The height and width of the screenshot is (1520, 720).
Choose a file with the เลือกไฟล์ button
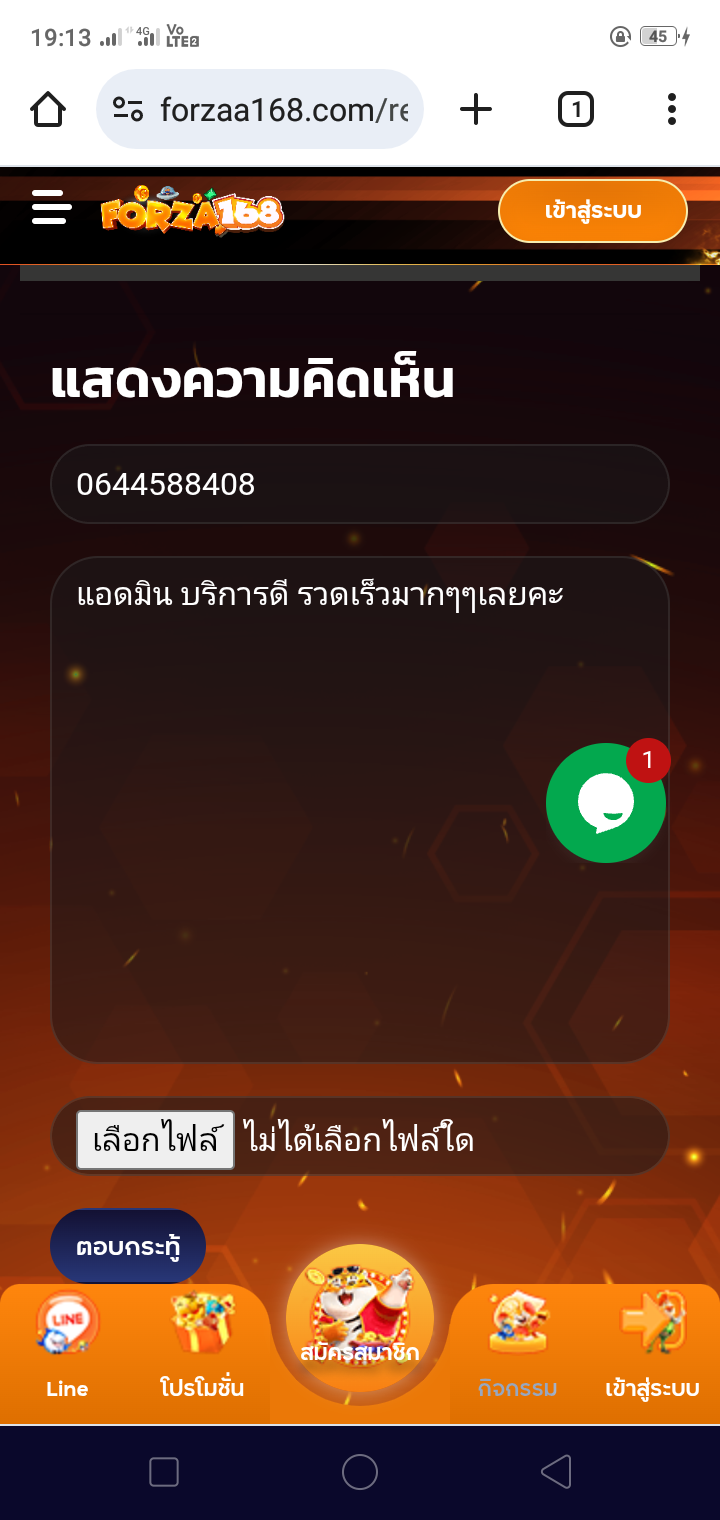(156, 1140)
